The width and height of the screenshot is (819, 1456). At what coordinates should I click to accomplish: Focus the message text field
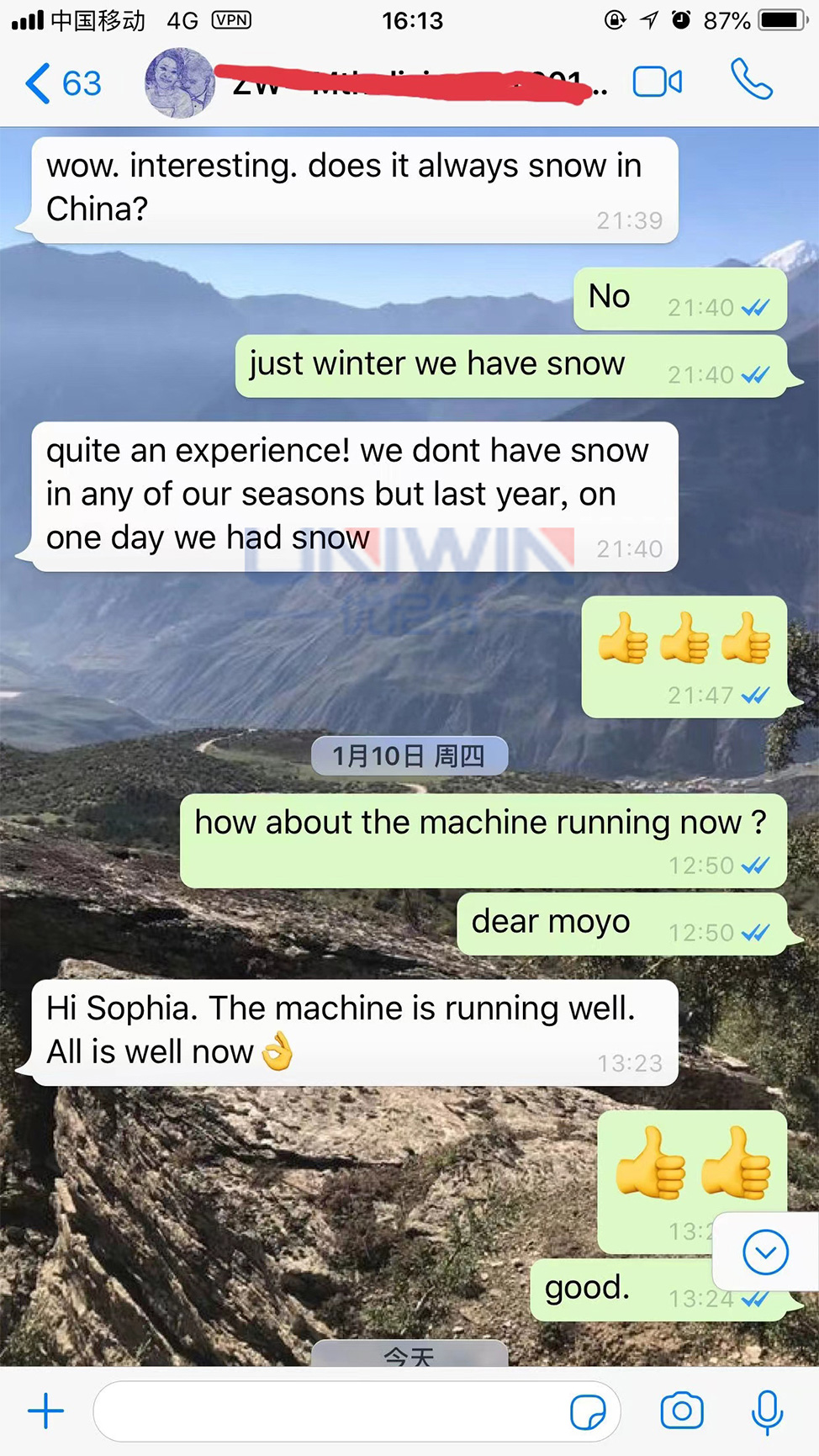point(328,1411)
